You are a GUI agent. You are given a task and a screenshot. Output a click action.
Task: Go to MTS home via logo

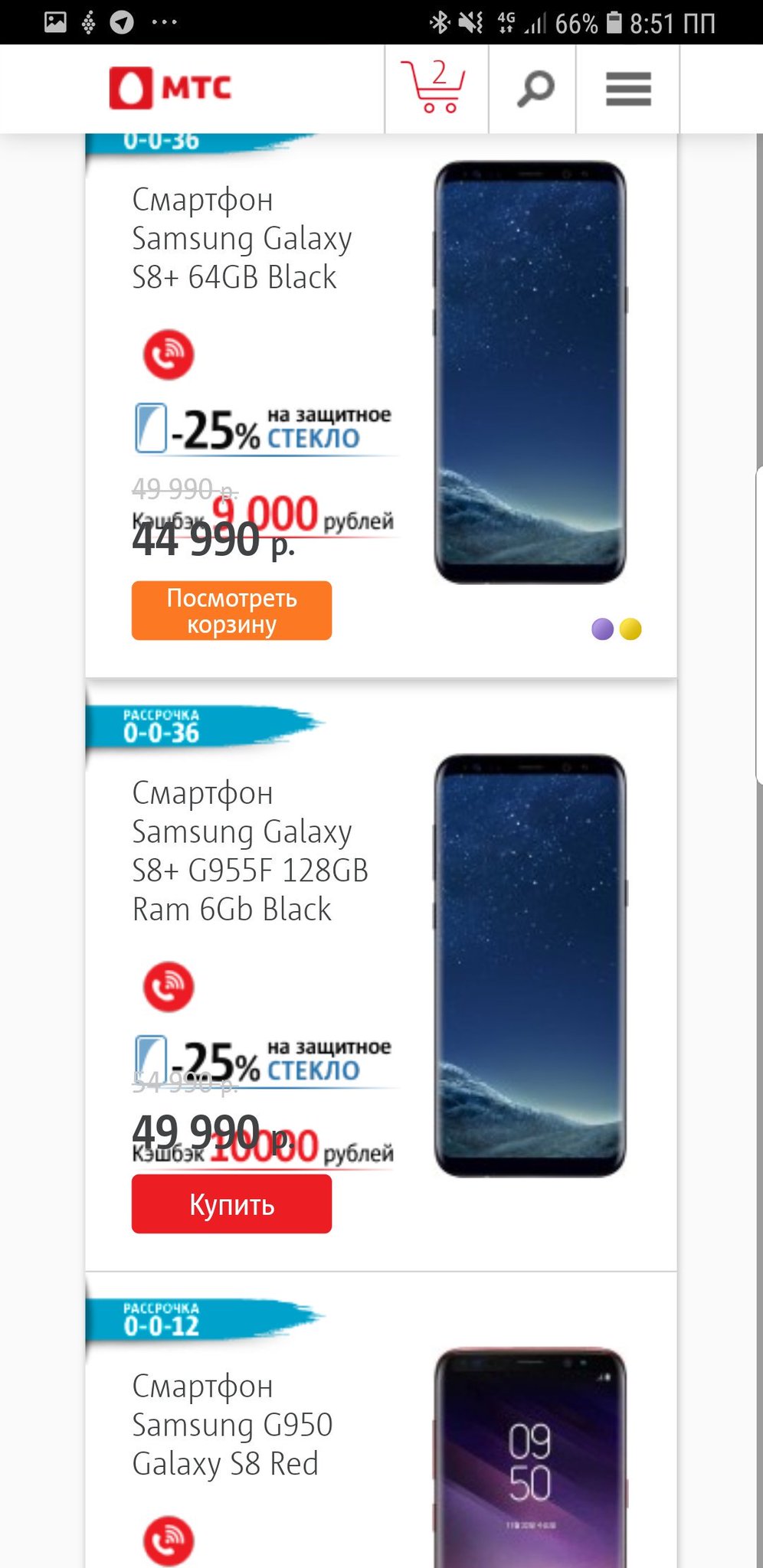click(171, 88)
